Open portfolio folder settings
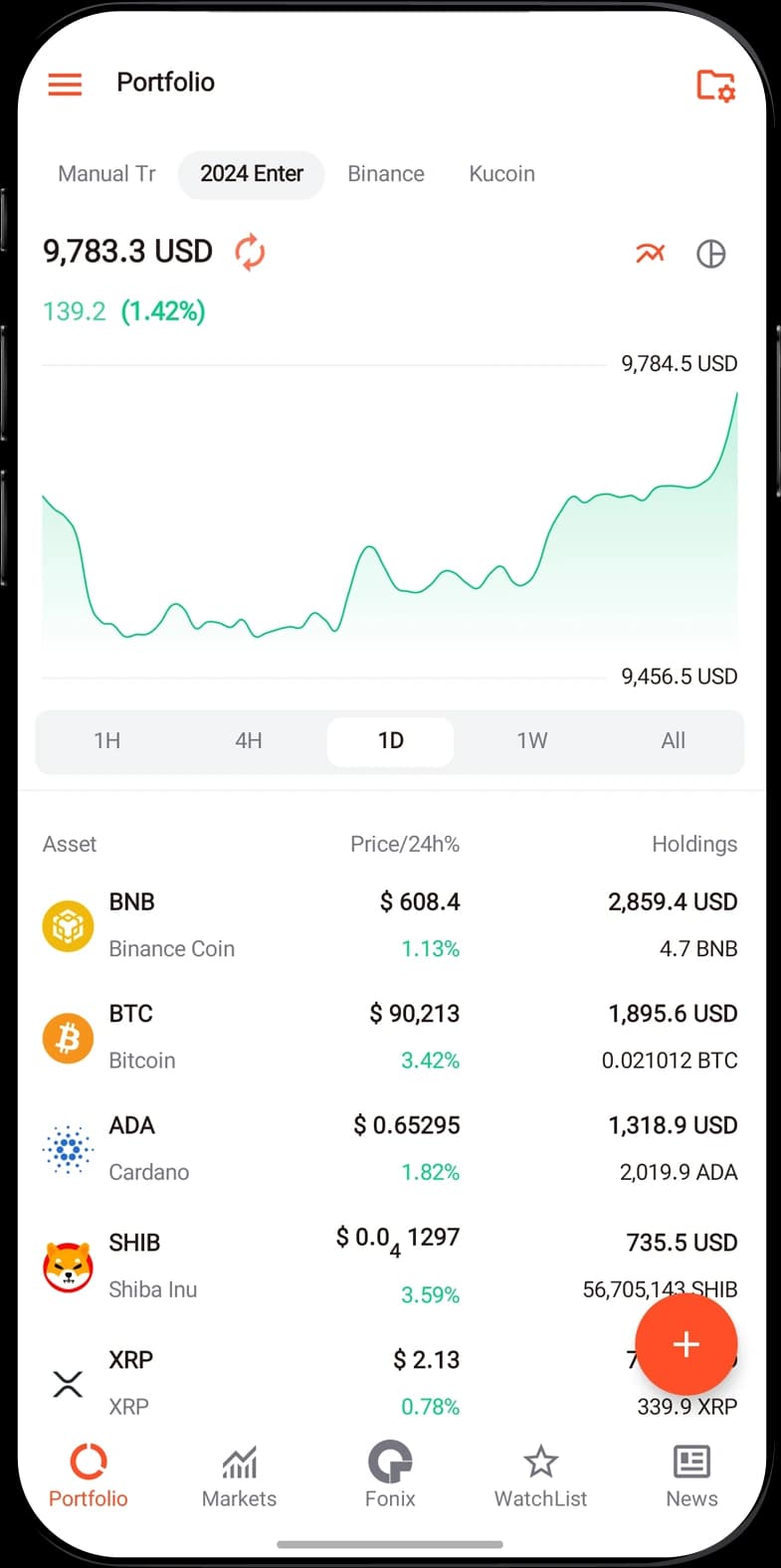The width and height of the screenshot is (781, 1568). pyautogui.click(x=715, y=86)
